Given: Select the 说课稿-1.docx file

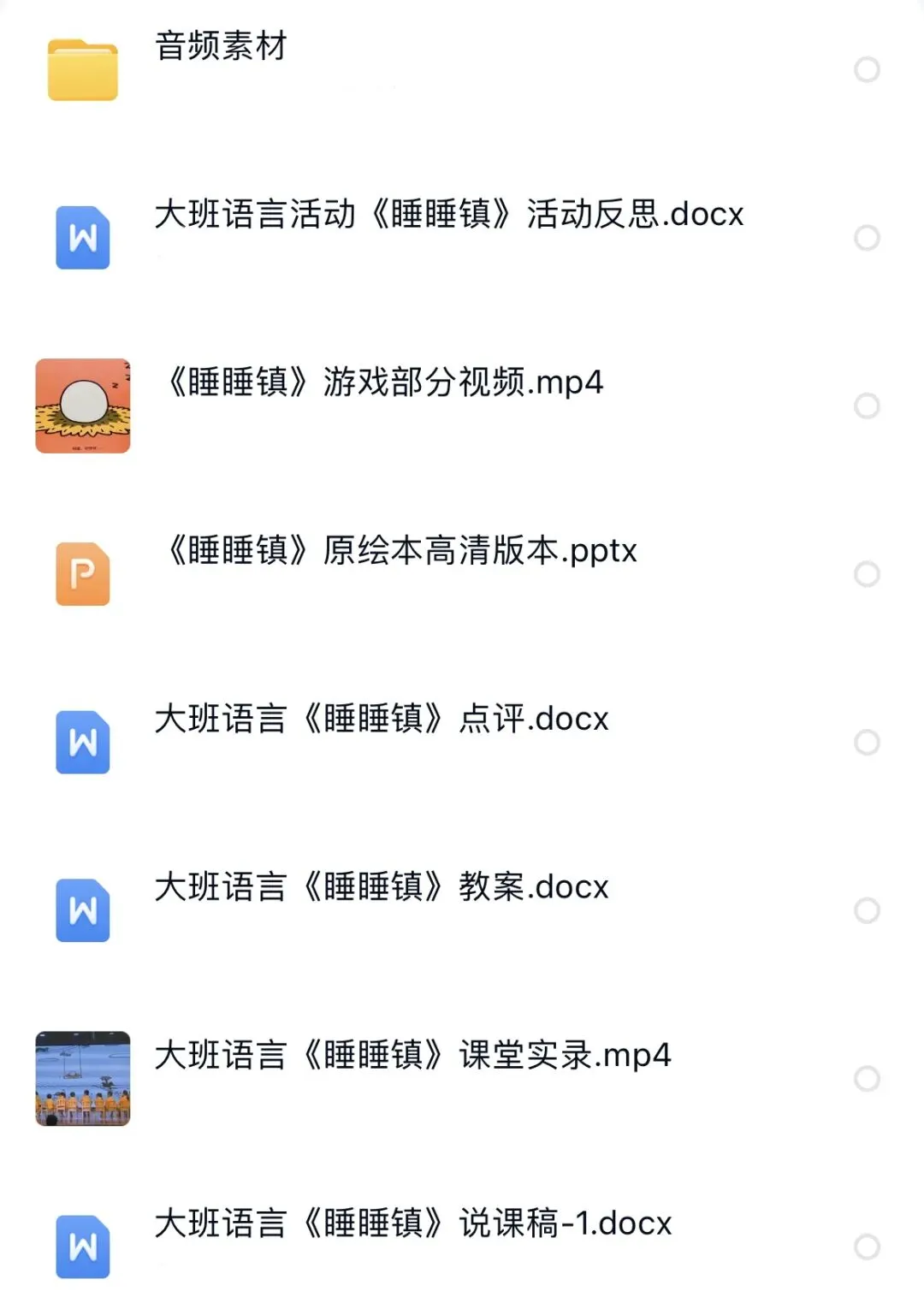Looking at the screenshot, I should pyautogui.click(x=867, y=1247).
